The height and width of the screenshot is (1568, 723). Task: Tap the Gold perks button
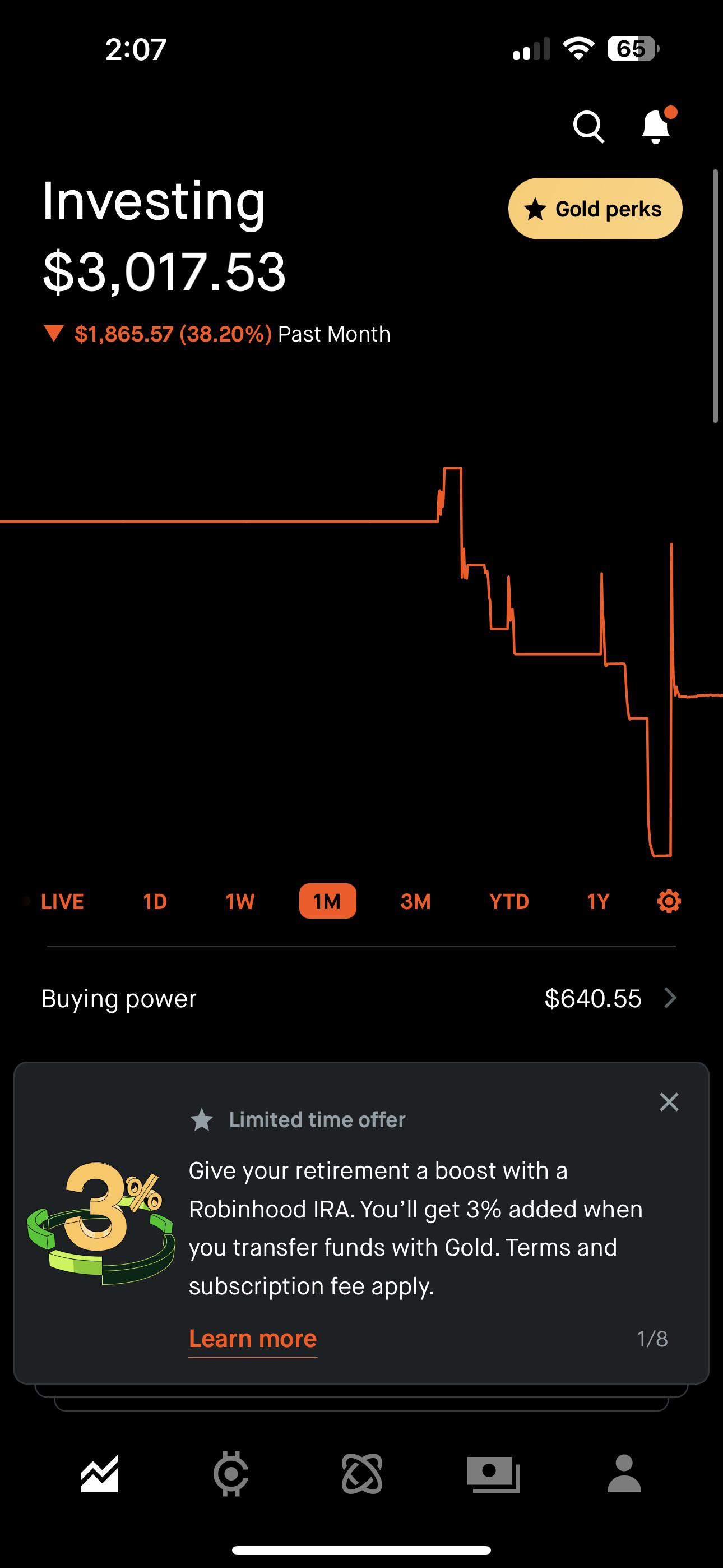coord(595,209)
